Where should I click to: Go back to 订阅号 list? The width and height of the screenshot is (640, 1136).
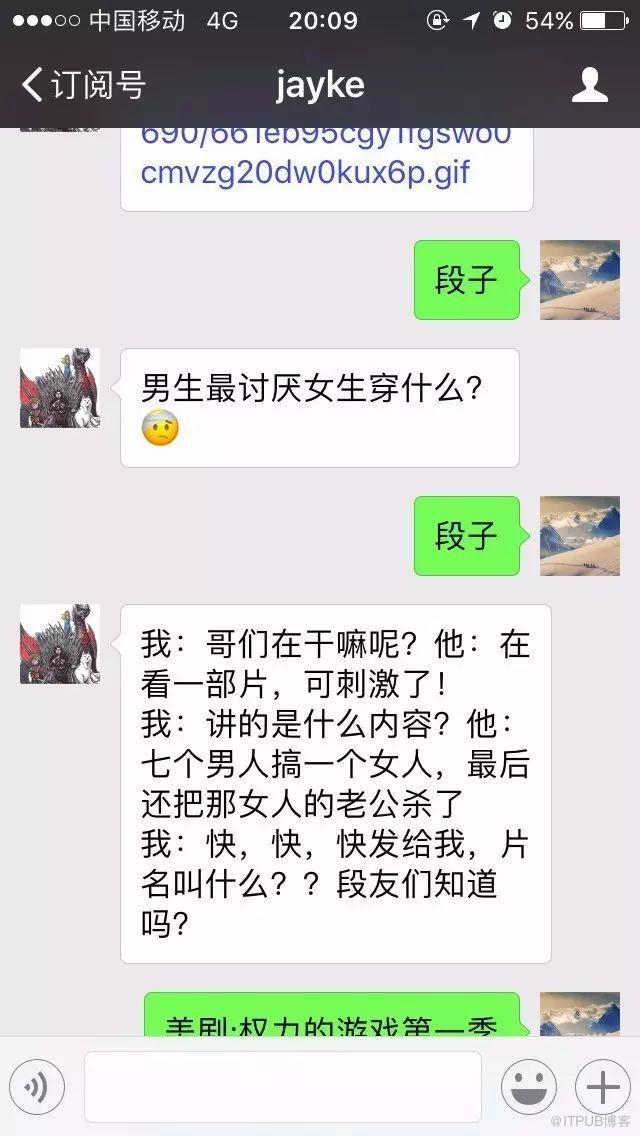point(83,85)
